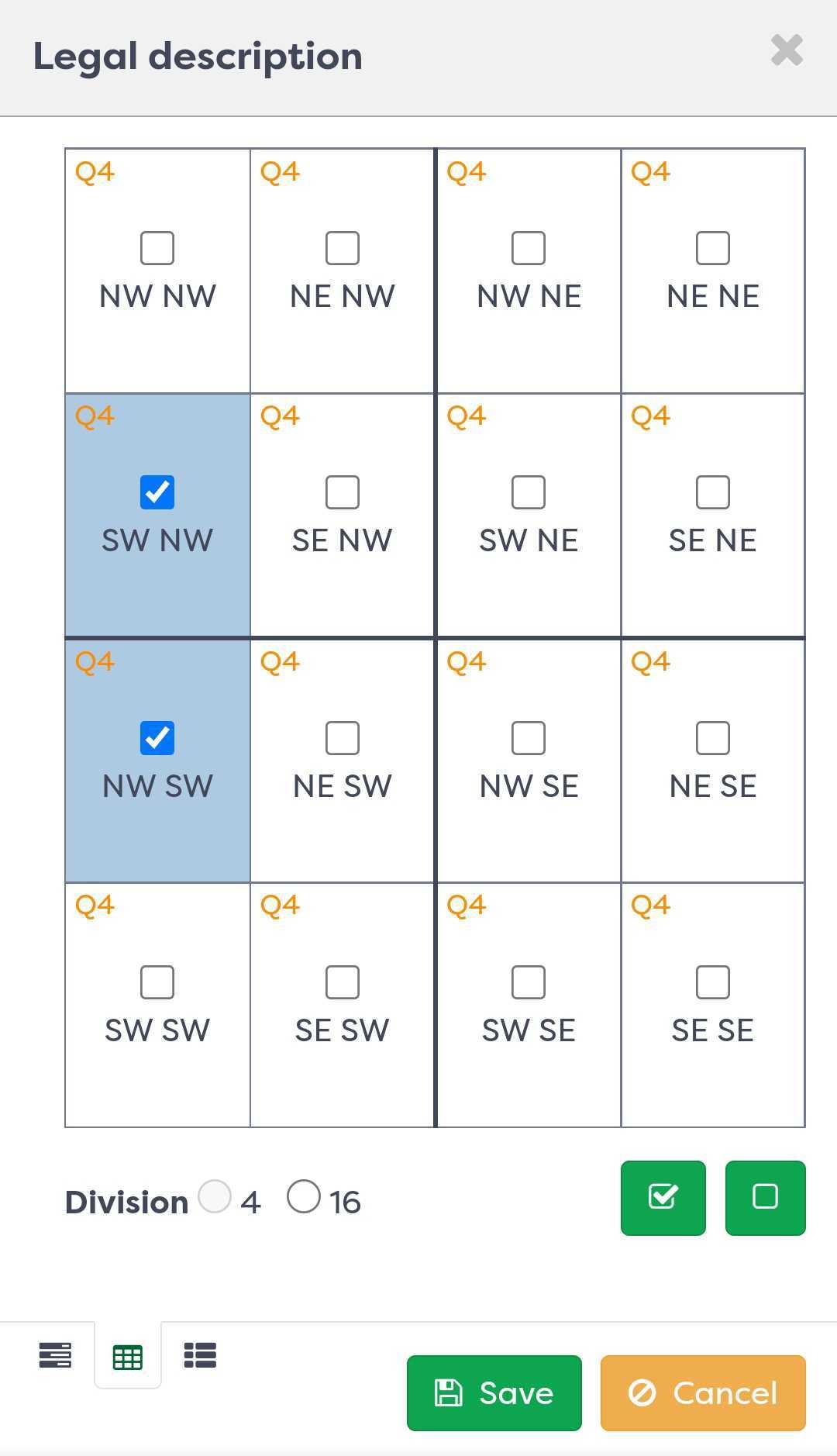
Task: Check the NW NW box
Action: click(157, 248)
